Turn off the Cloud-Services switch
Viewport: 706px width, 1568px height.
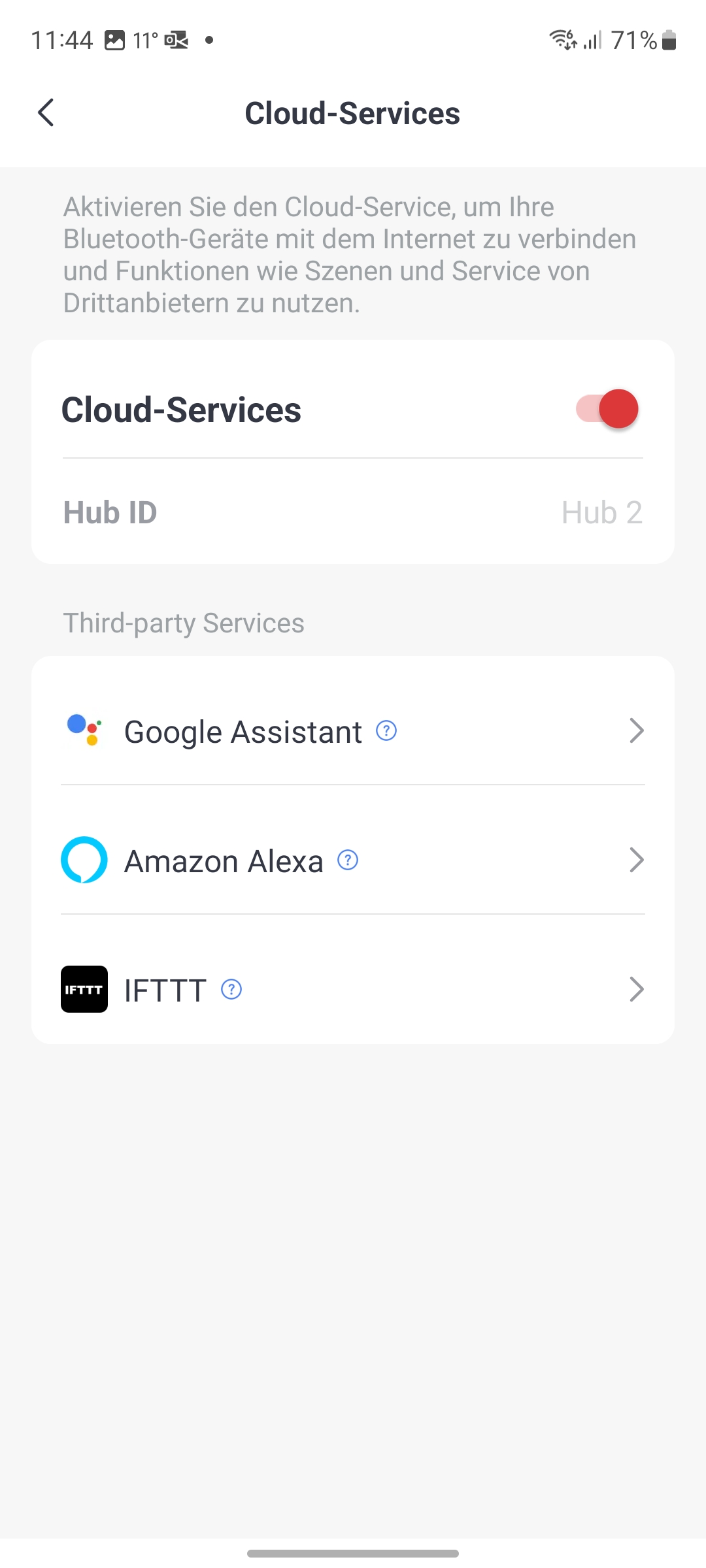tap(607, 410)
